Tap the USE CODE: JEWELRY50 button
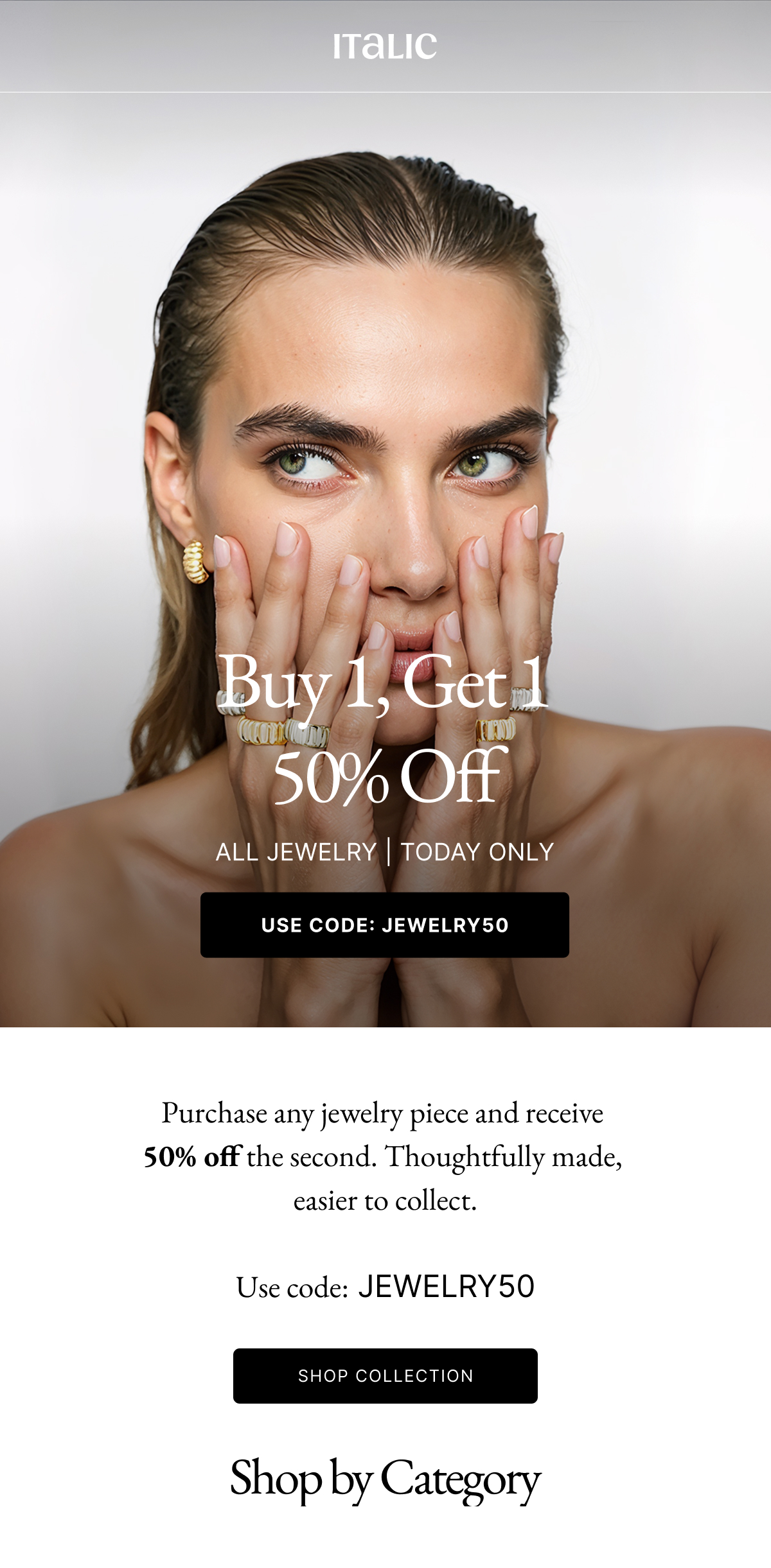Viewport: 771px width, 1568px height. tap(384, 925)
